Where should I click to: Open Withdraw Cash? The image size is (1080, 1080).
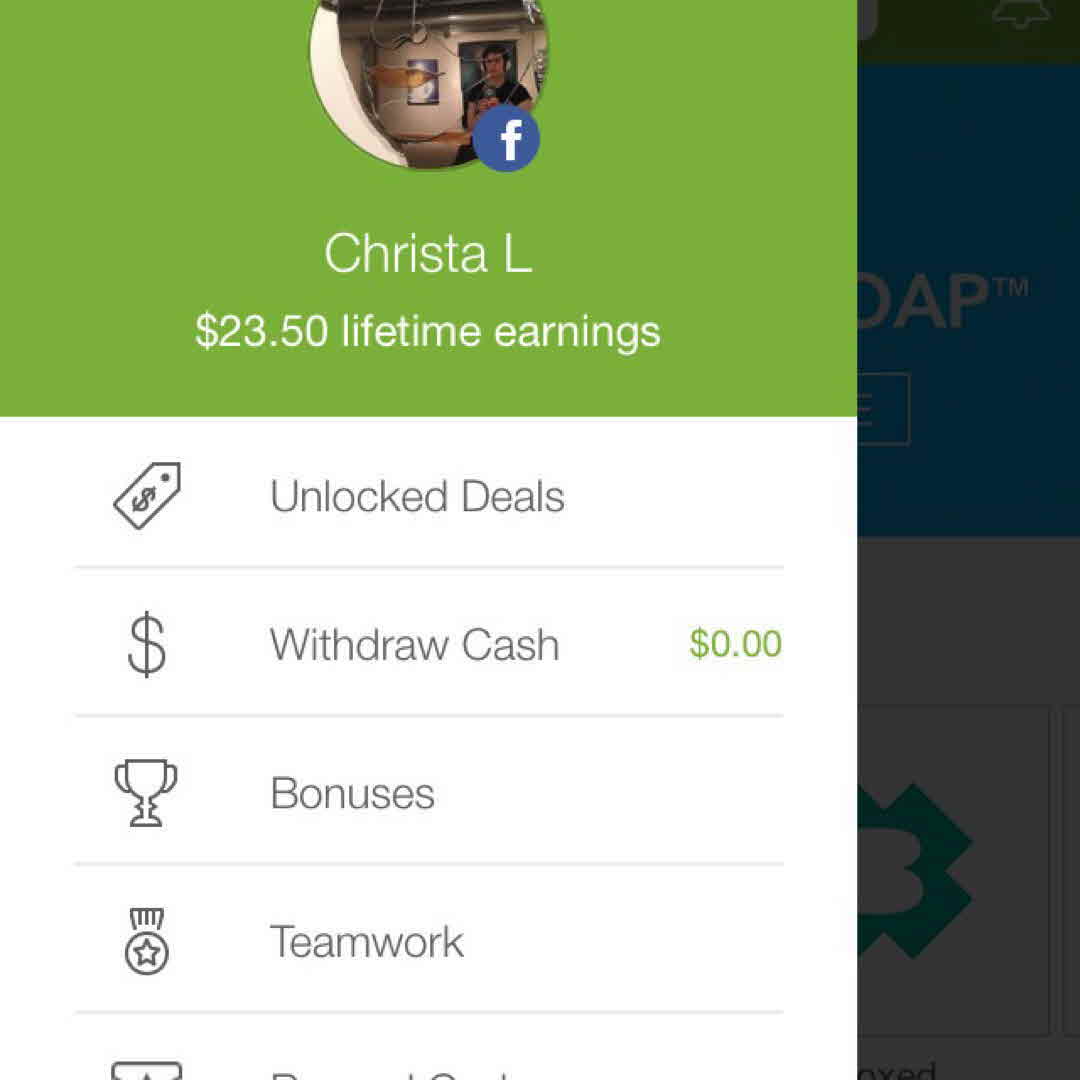(414, 645)
